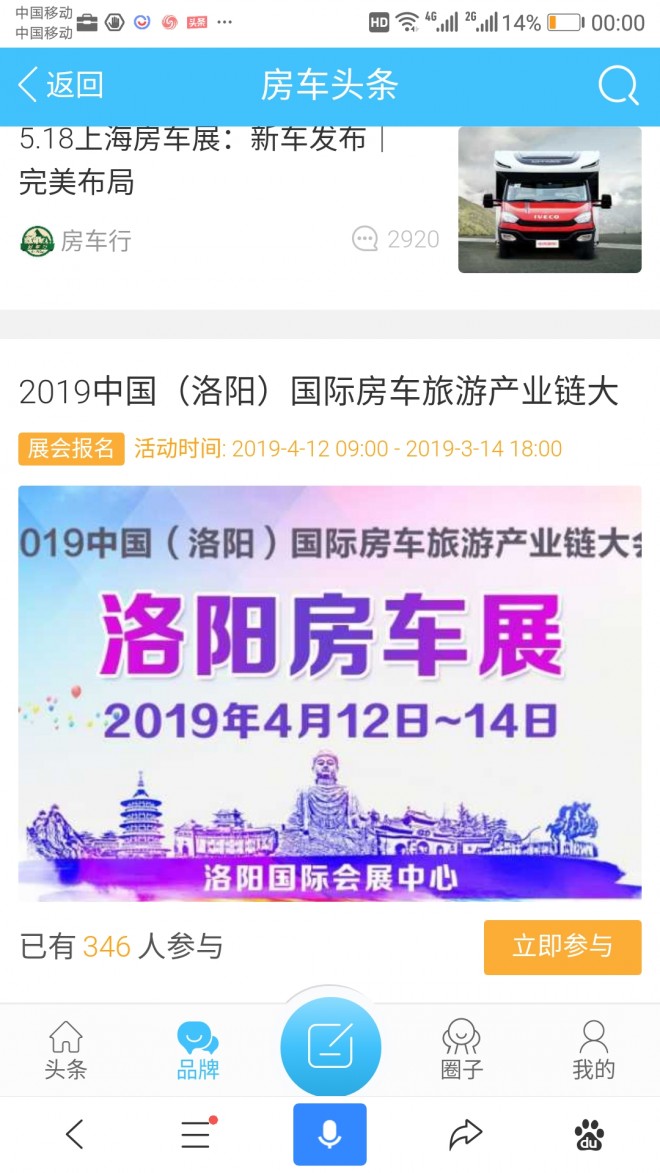Image resolution: width=660 pixels, height=1173 pixels.
Task: Share this page via arrow icon
Action: [464, 1134]
